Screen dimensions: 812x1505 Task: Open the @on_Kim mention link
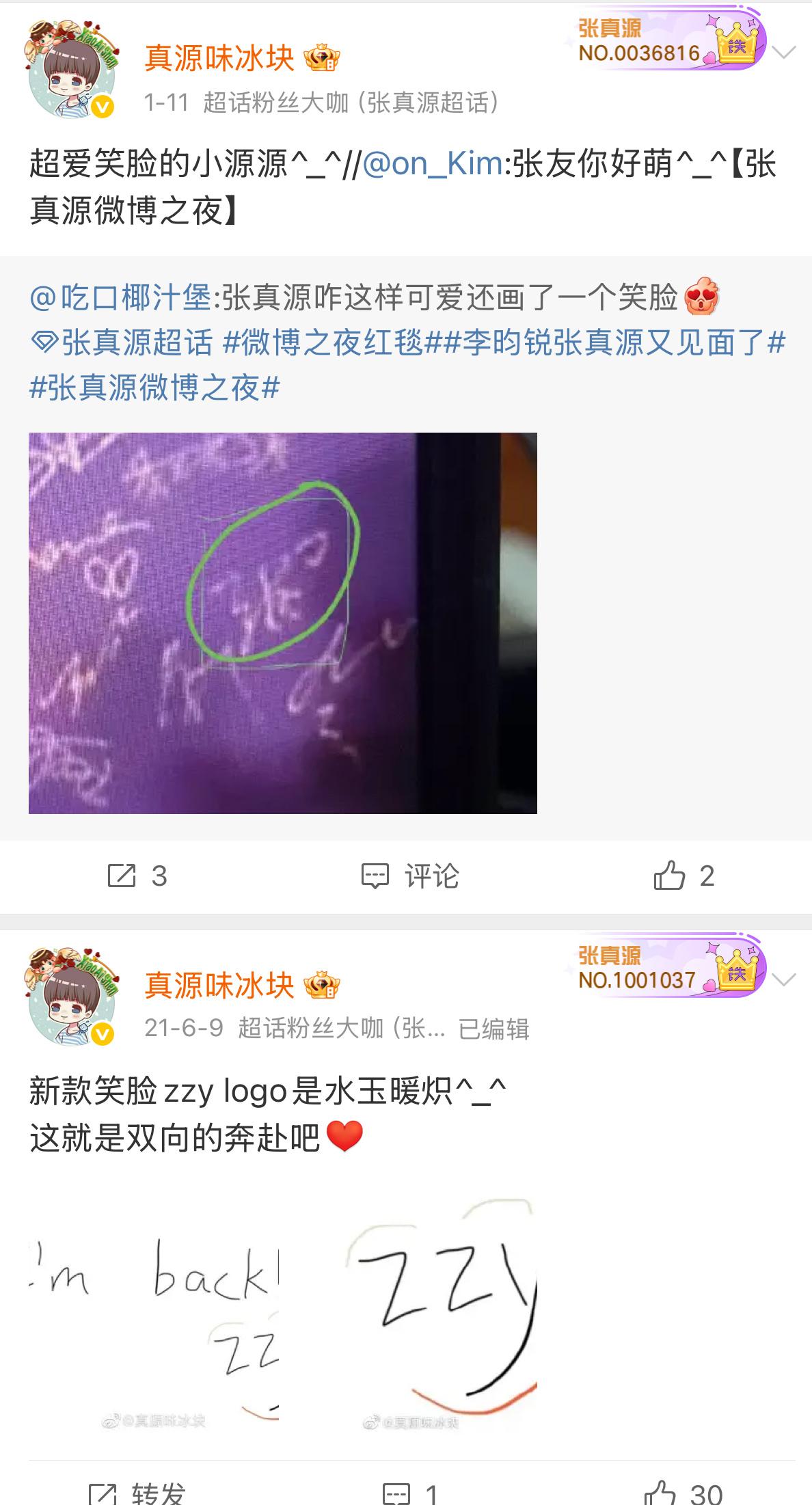click(432, 165)
